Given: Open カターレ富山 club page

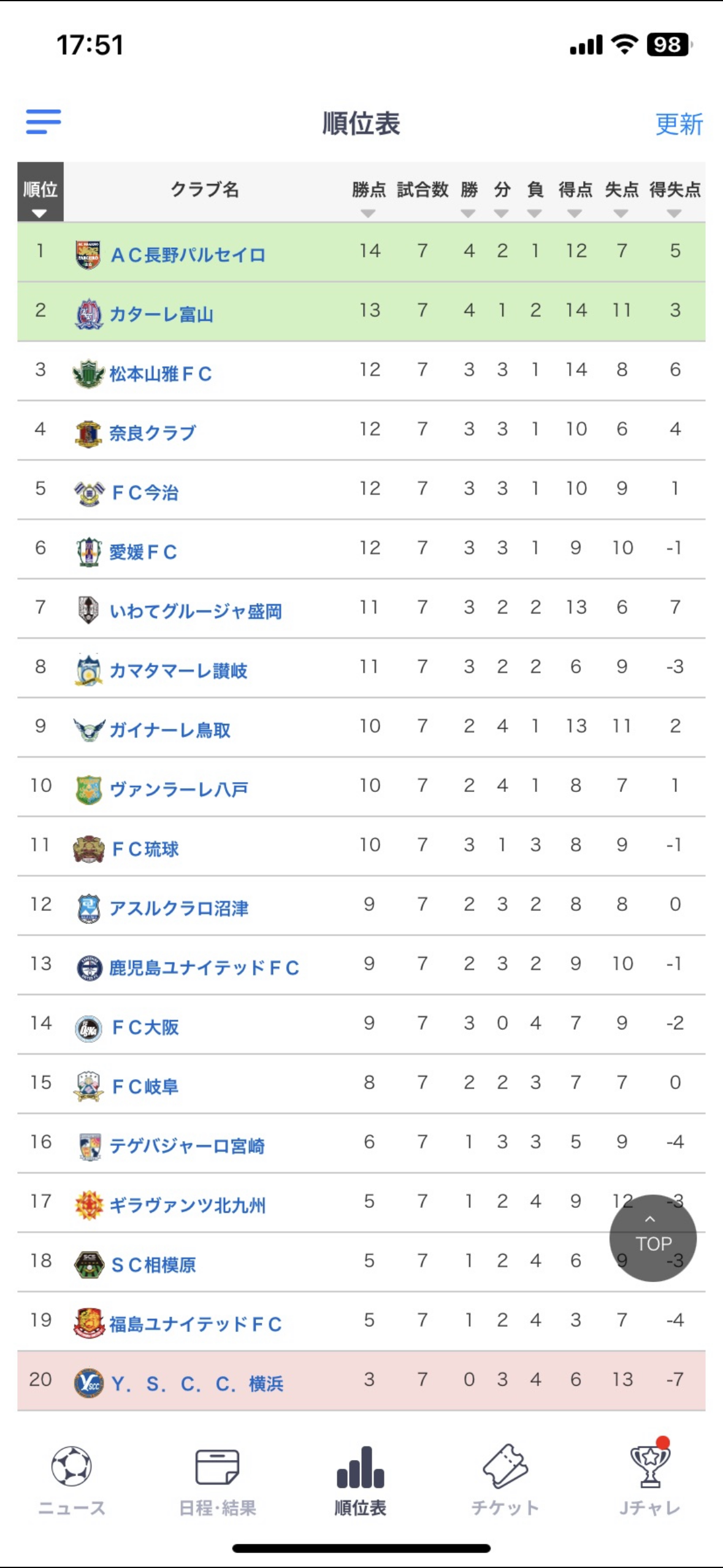Looking at the screenshot, I should pos(162,314).
